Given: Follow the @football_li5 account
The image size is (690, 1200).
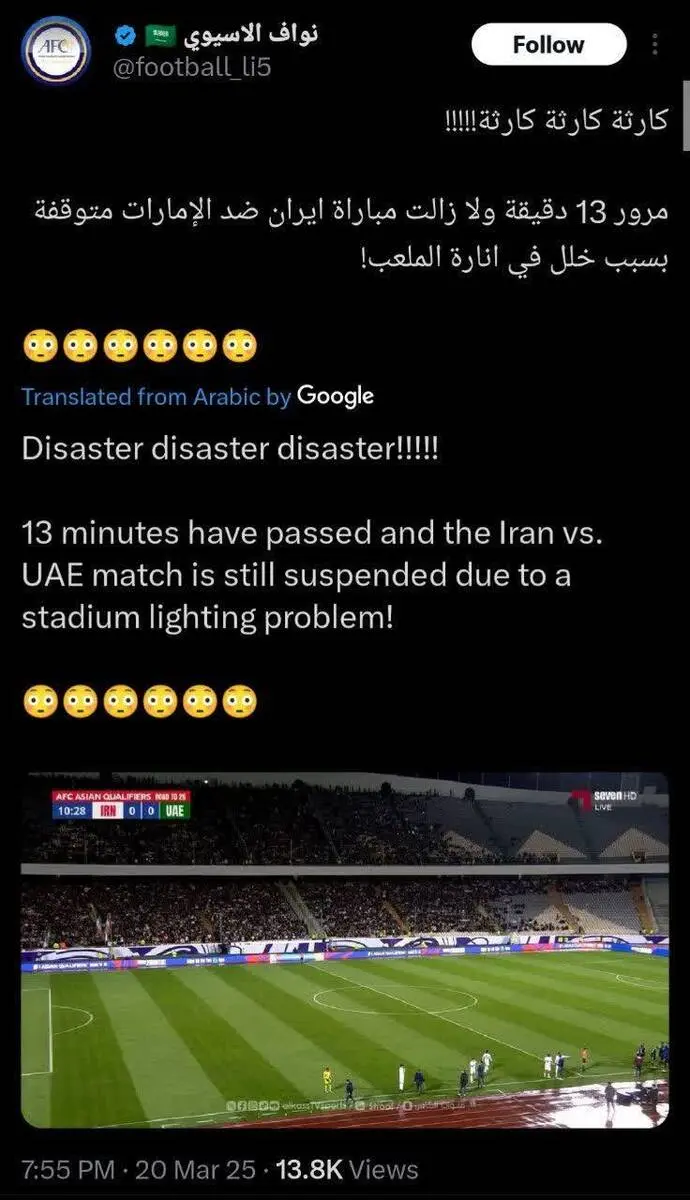Looking at the screenshot, I should pos(549,45).
